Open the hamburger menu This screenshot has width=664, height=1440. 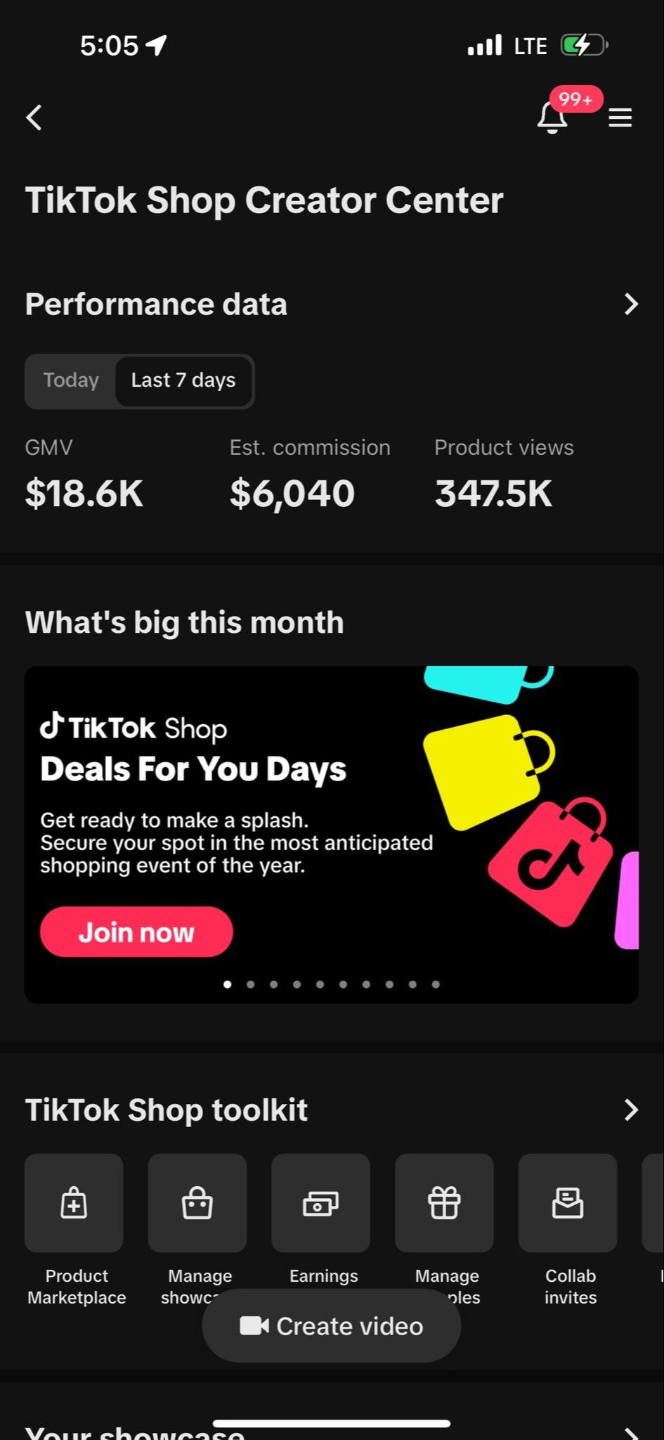point(620,118)
